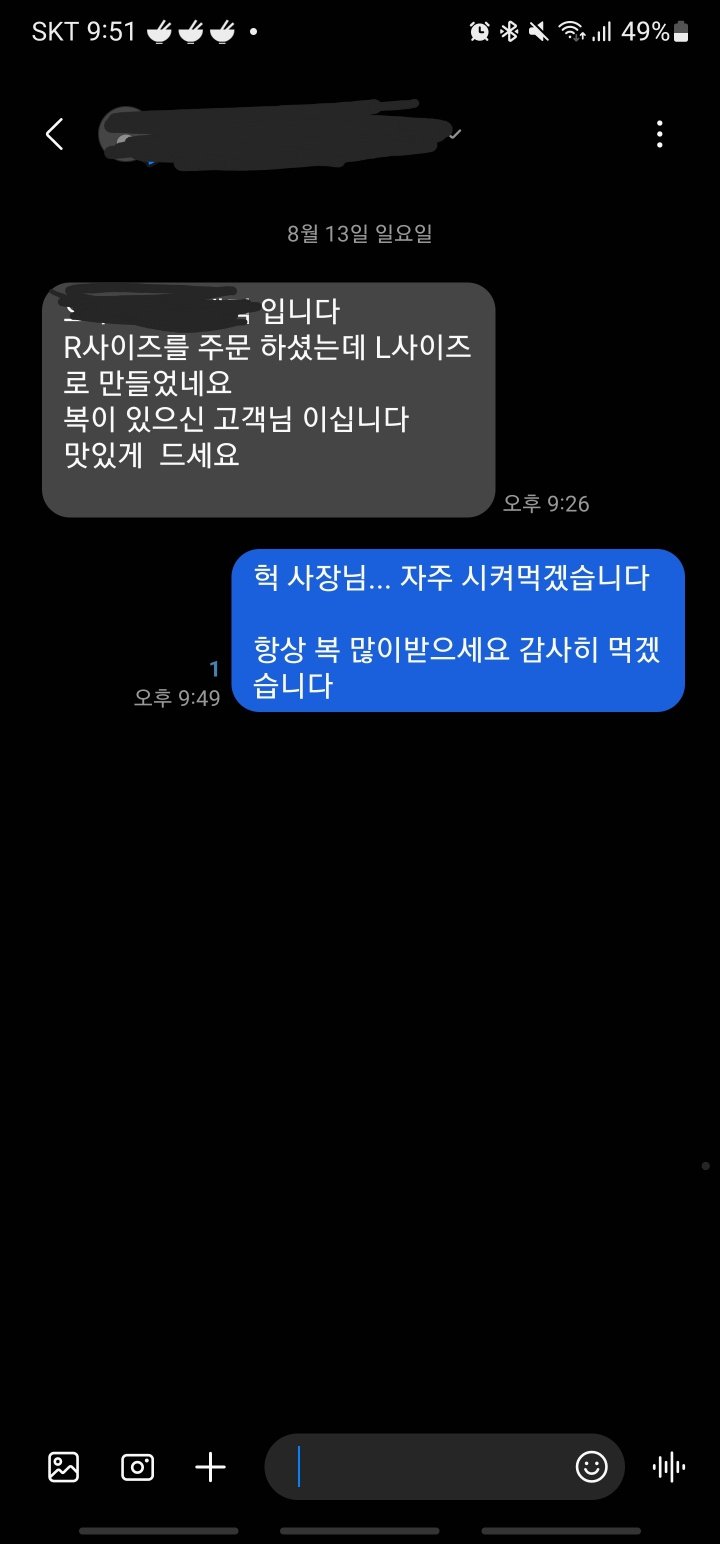Focus the message text field
The height and width of the screenshot is (1544, 720).
click(x=430, y=1467)
